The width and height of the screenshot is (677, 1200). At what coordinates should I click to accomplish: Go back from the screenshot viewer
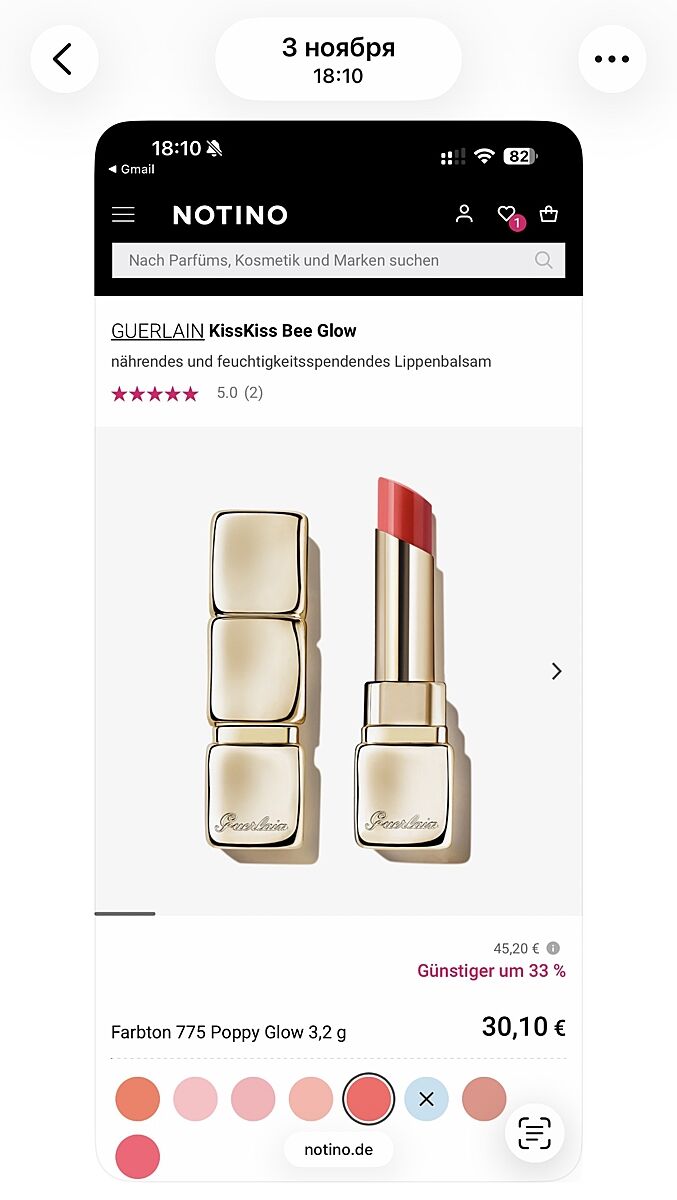point(64,59)
